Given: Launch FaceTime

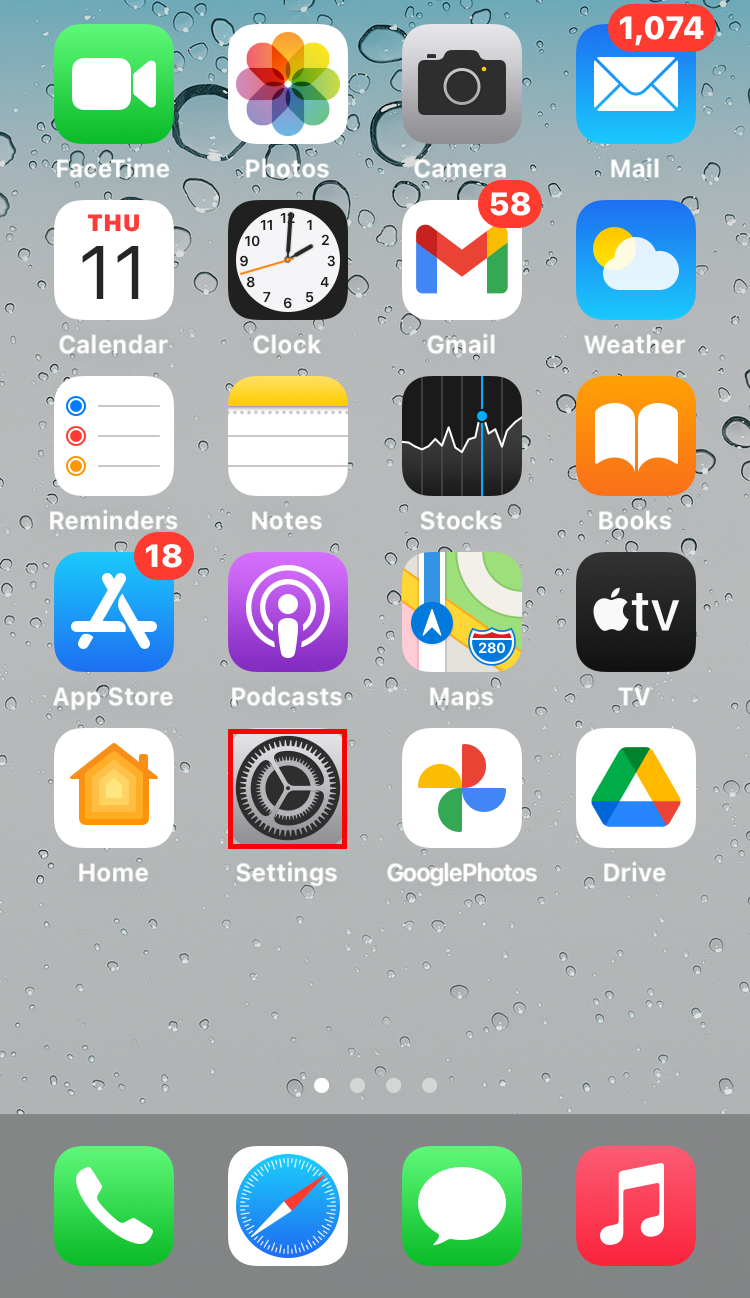Looking at the screenshot, I should pos(113,84).
